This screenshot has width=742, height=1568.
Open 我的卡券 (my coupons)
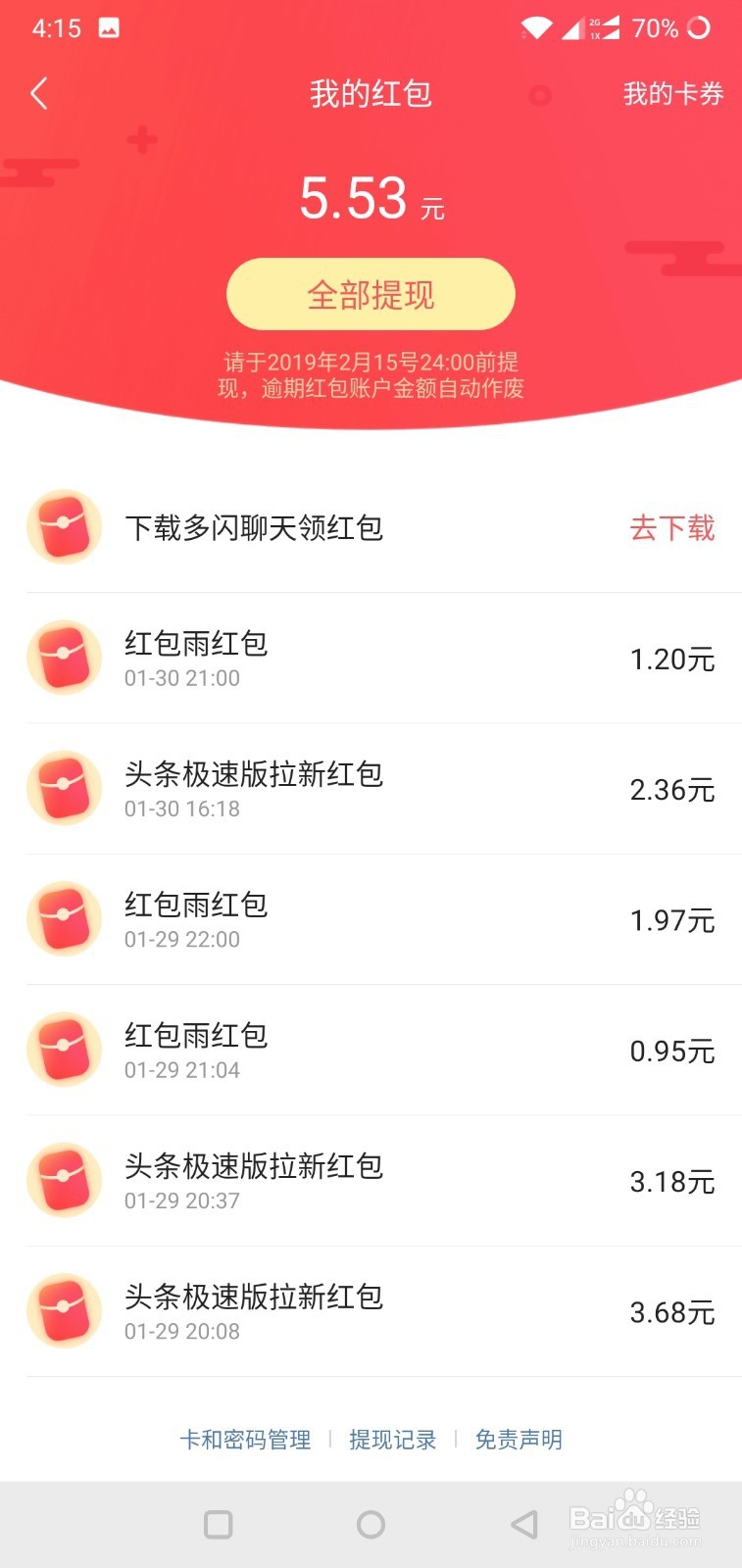click(x=672, y=94)
